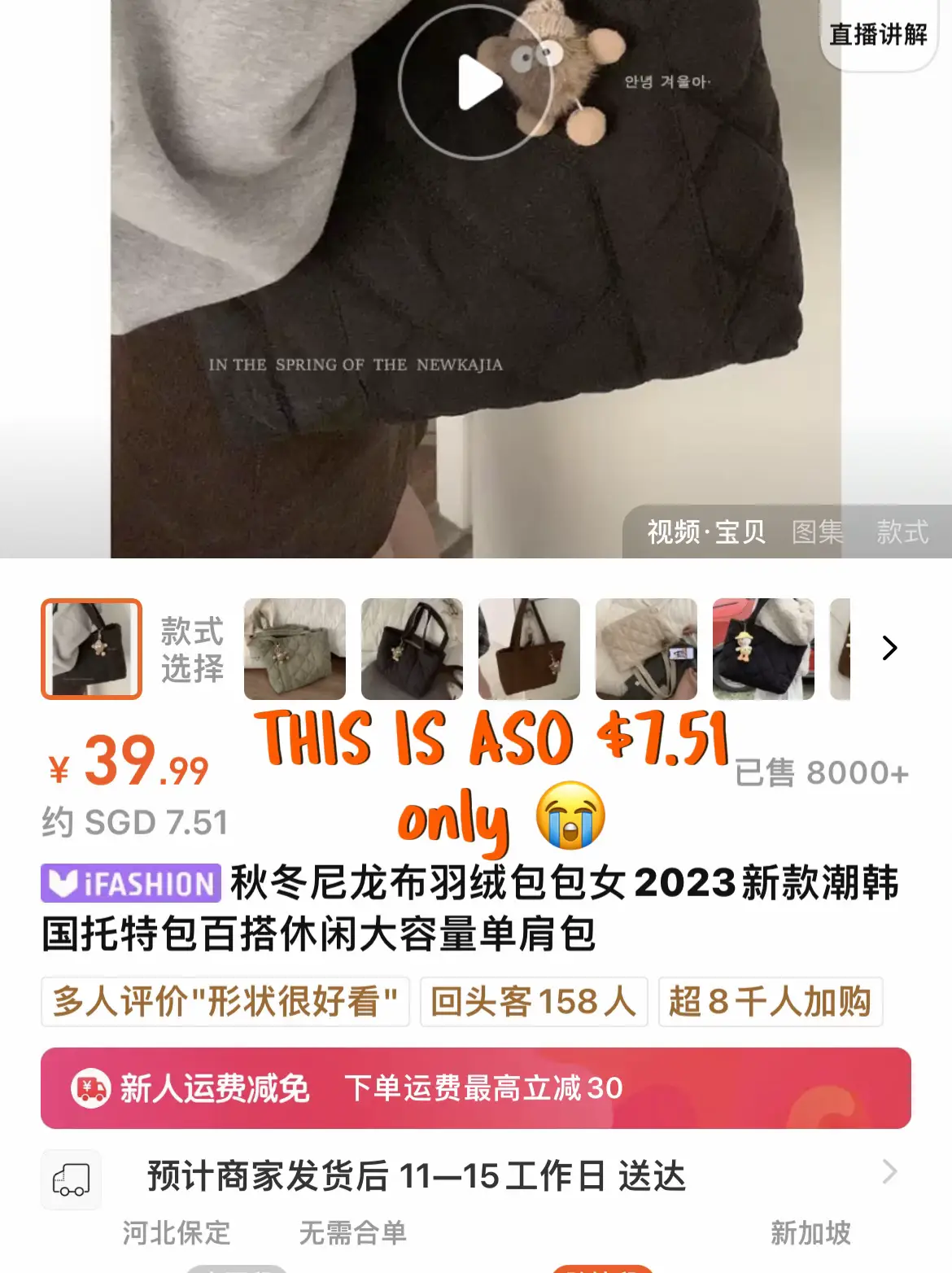Tap the 超8千人加购 tag

click(x=770, y=1002)
